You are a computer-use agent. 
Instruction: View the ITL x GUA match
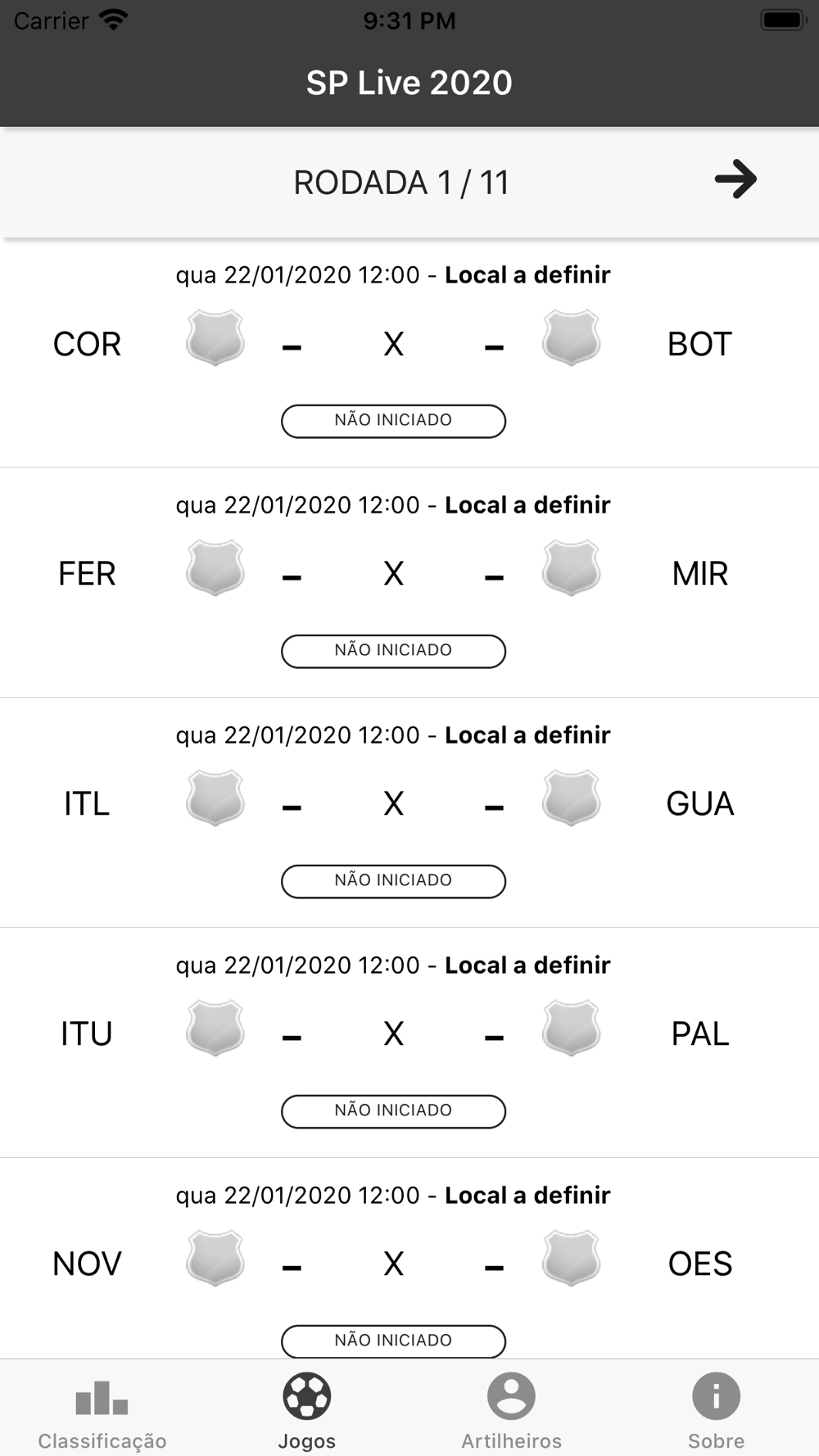point(409,813)
